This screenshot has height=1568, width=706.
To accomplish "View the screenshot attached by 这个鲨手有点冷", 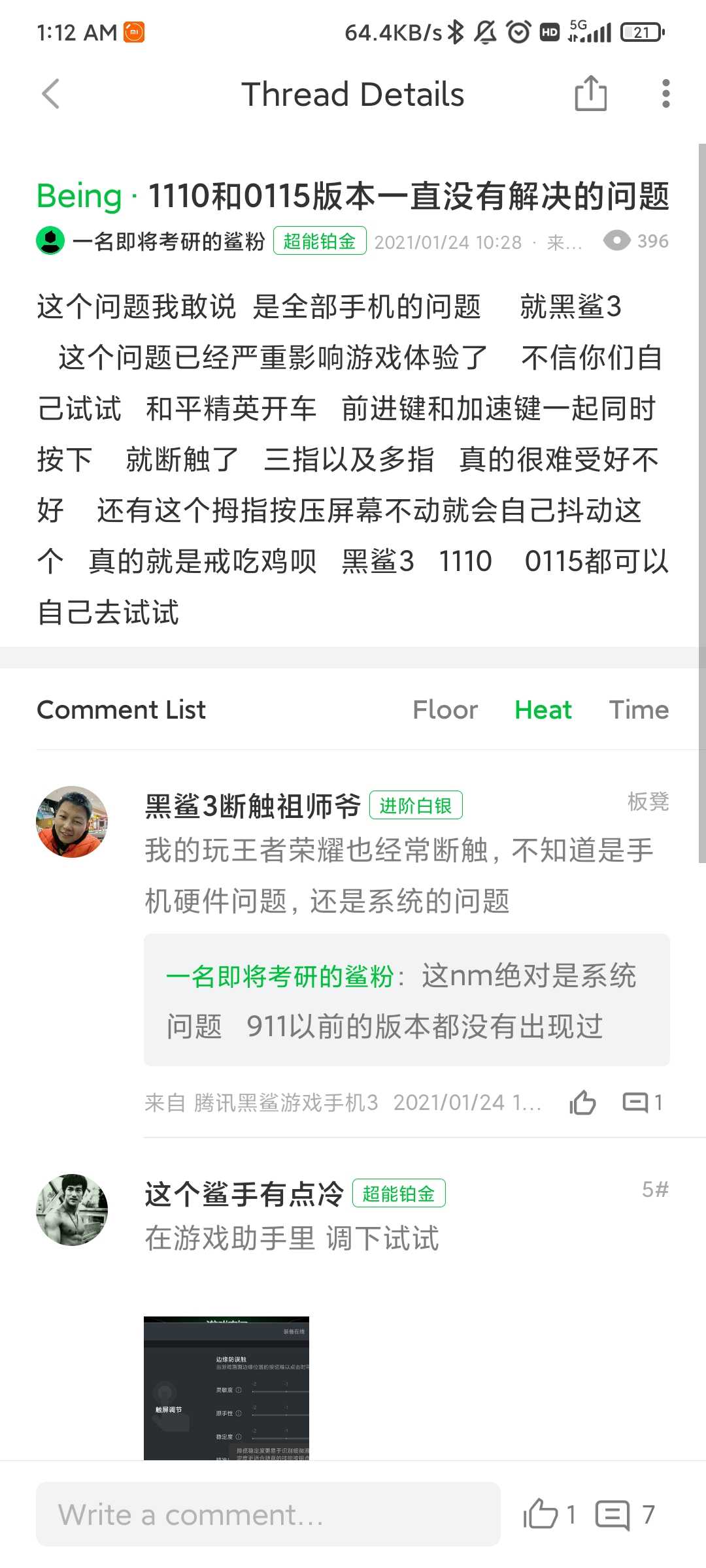I will (x=226, y=1388).
